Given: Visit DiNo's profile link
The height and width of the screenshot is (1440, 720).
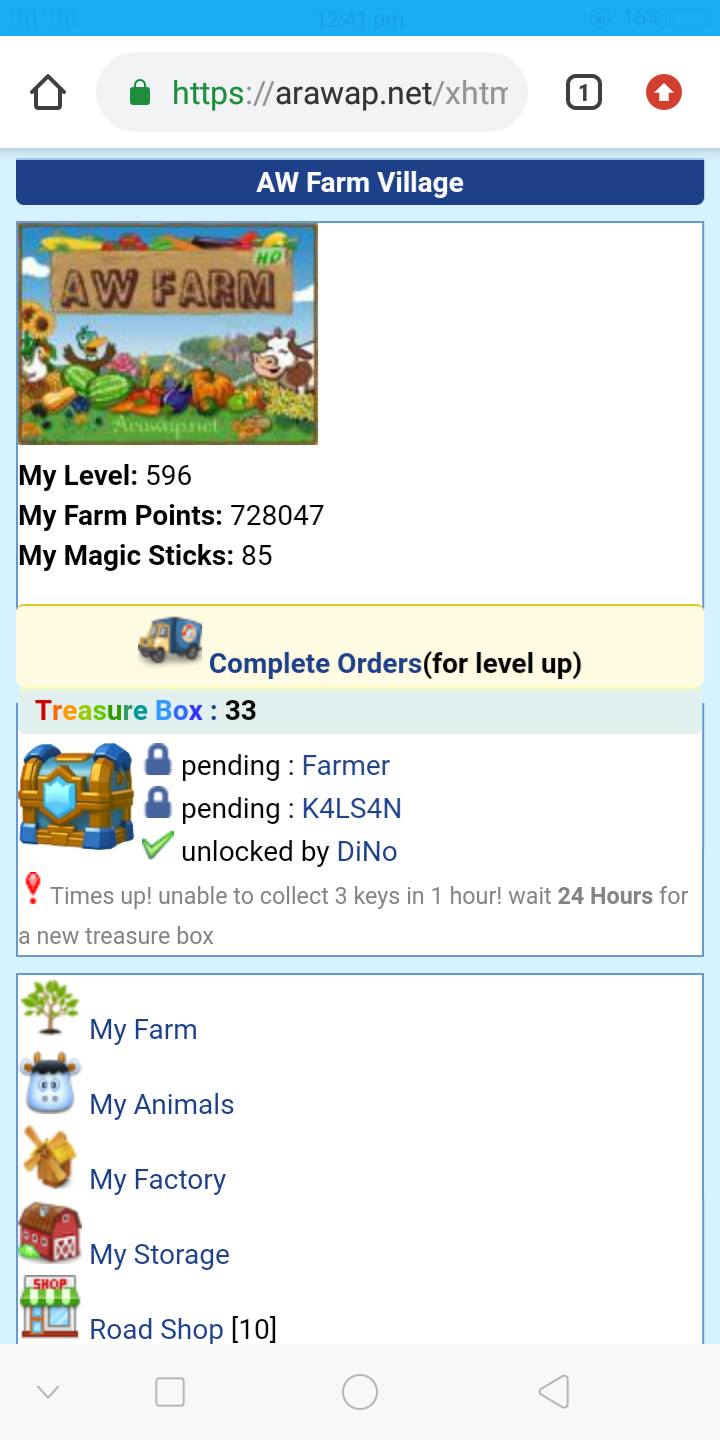Looking at the screenshot, I should (367, 852).
